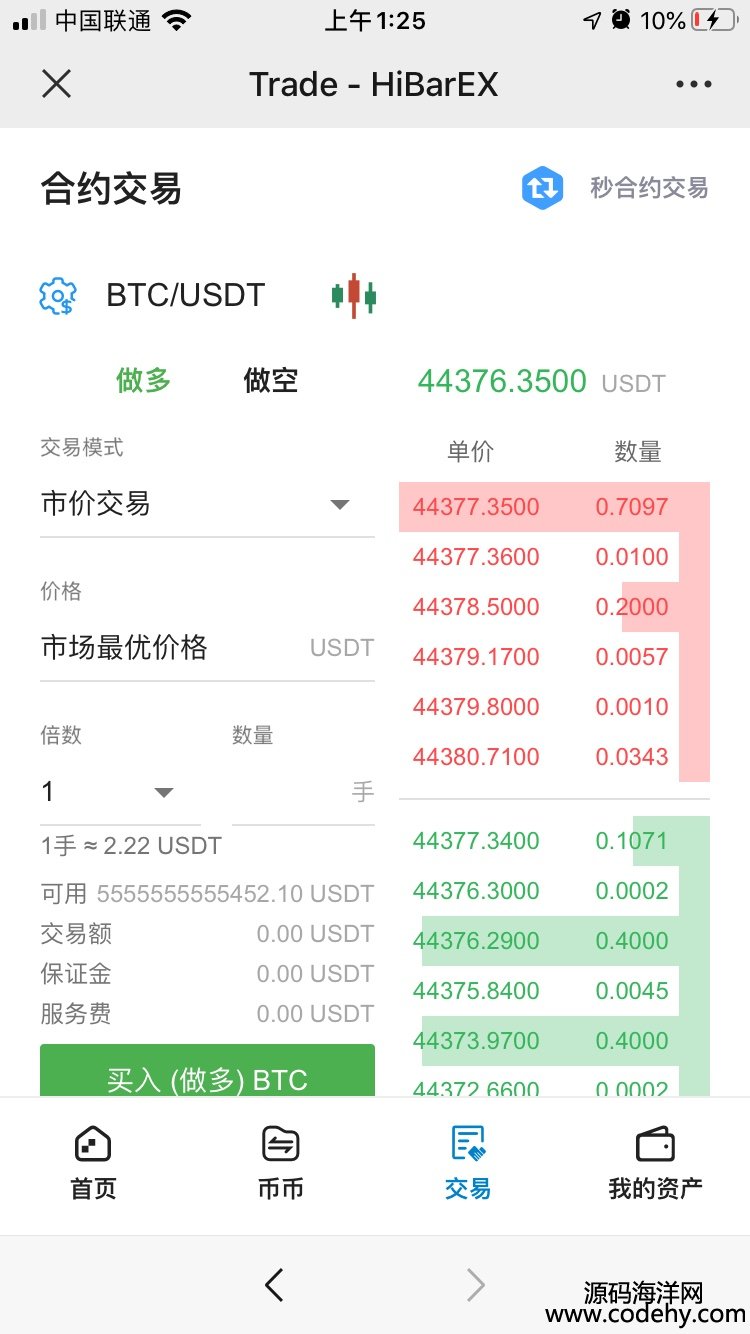Go to 秒合约交易
Viewport: 750px width, 1334px height.
pyautogui.click(x=615, y=188)
